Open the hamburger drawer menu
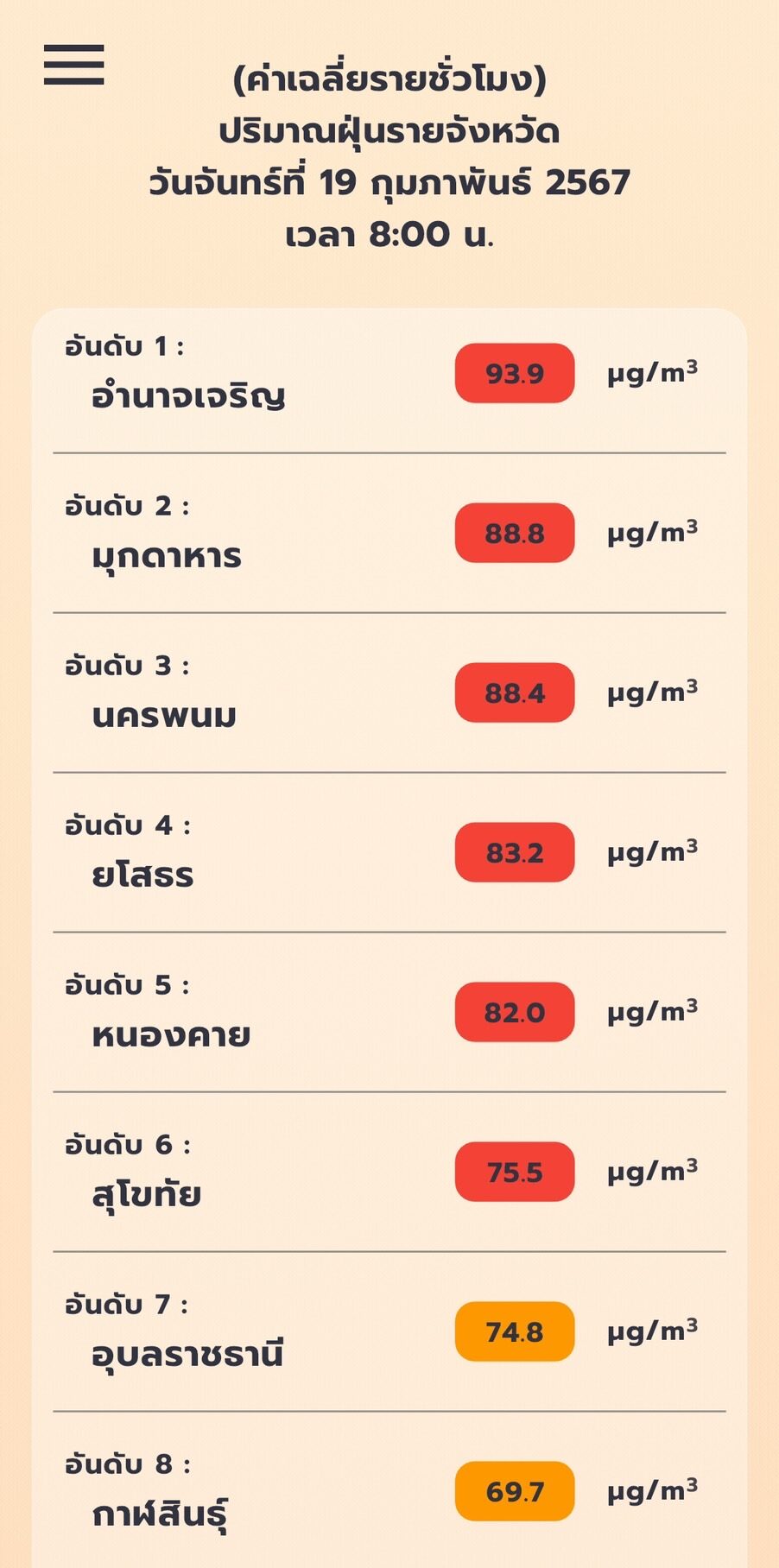This screenshot has height=1568, width=779. (74, 65)
